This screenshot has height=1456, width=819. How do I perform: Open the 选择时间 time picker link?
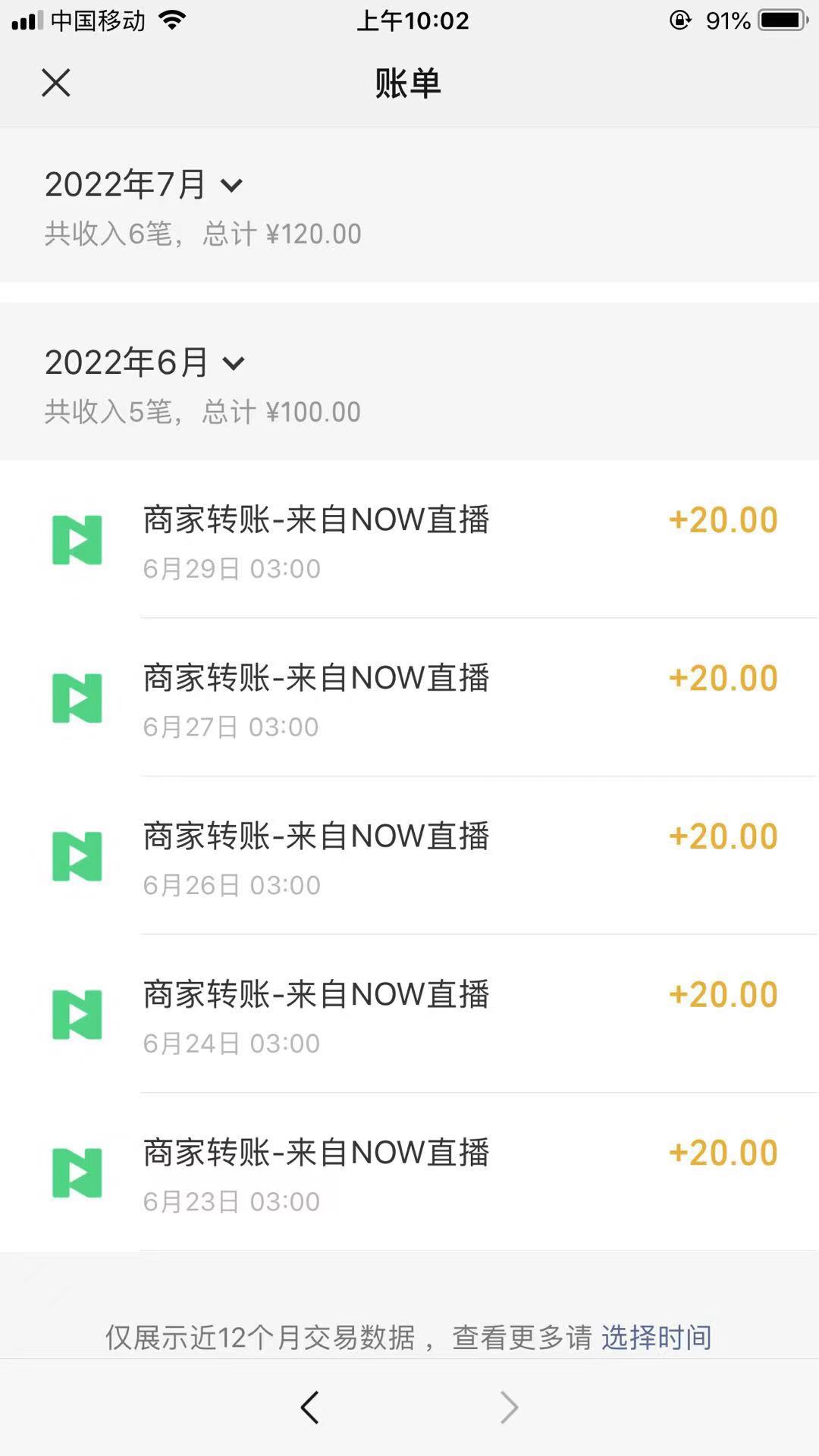pyautogui.click(x=655, y=1337)
